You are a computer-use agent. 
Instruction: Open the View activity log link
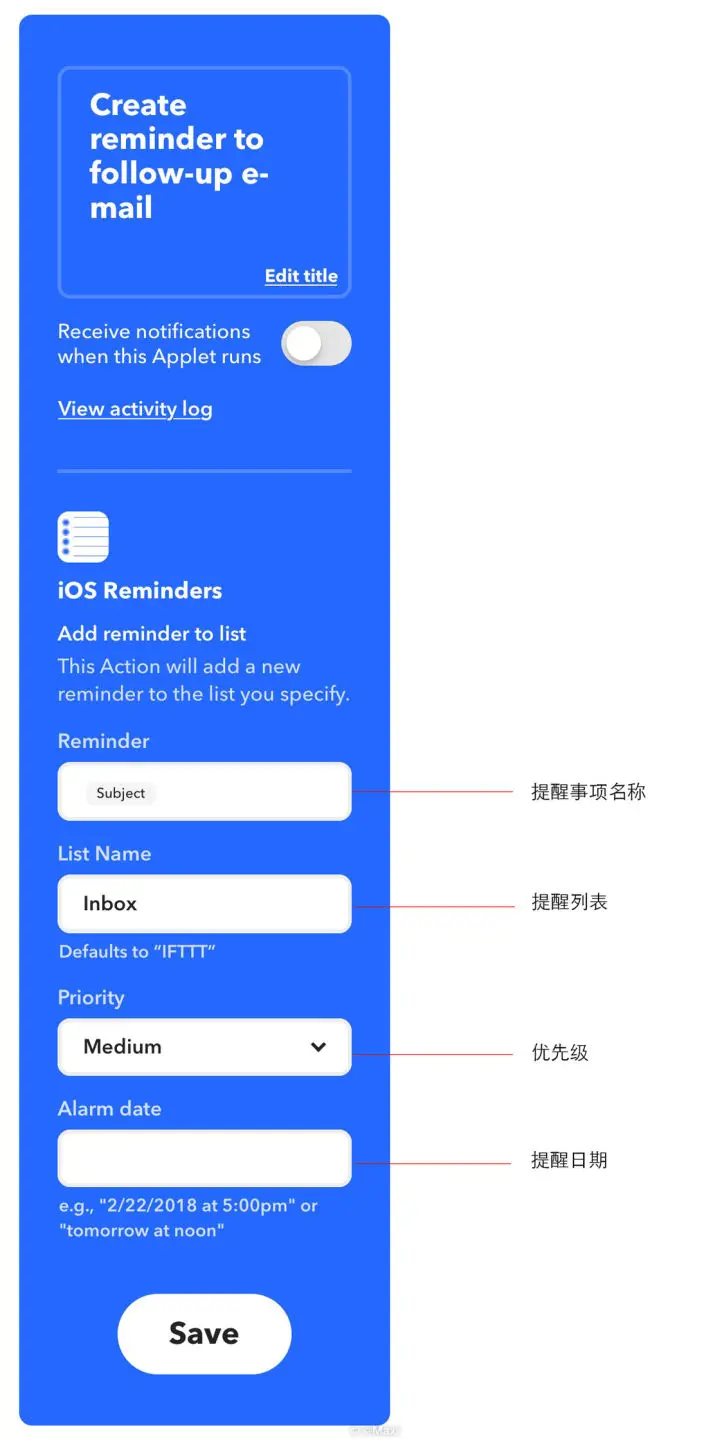pyautogui.click(x=135, y=409)
